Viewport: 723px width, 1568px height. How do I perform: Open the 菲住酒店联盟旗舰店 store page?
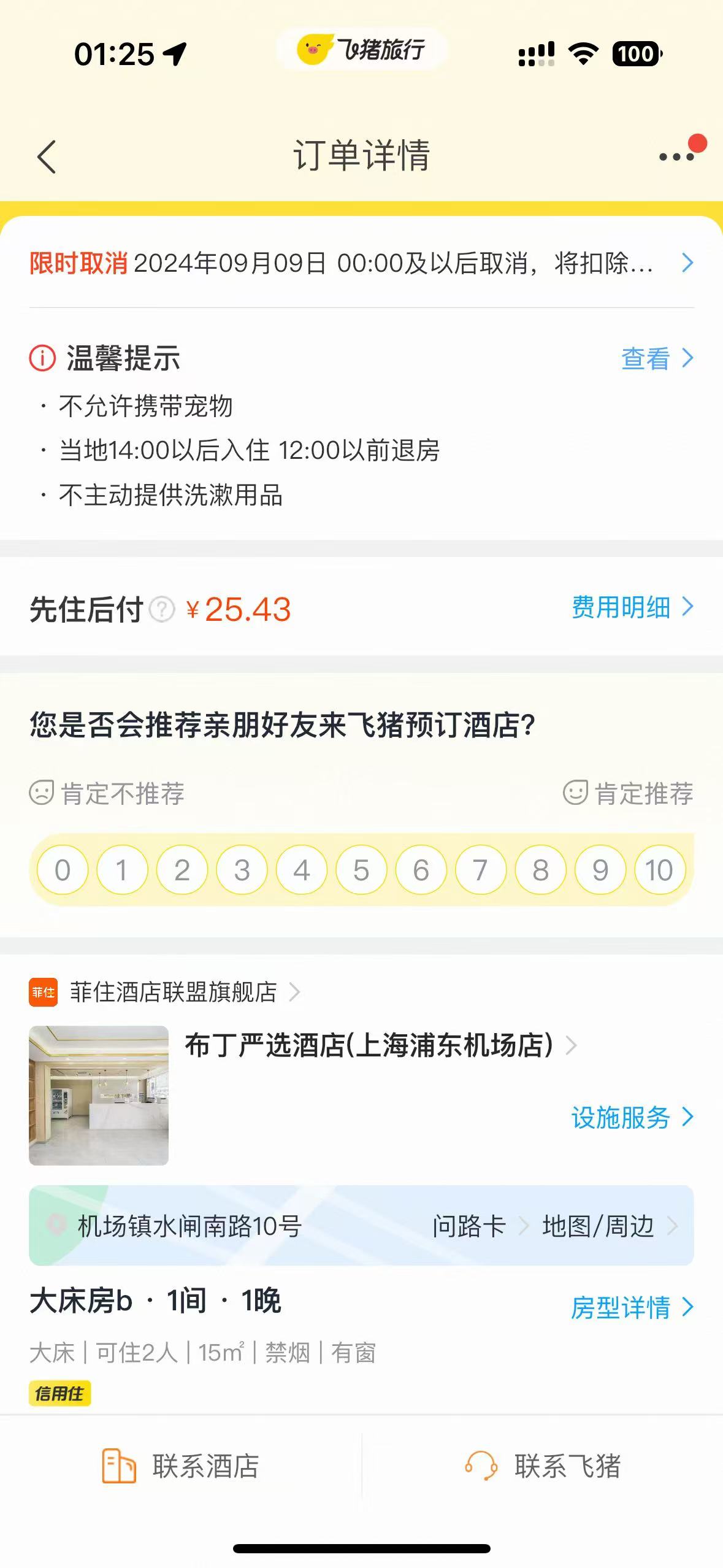[x=174, y=992]
